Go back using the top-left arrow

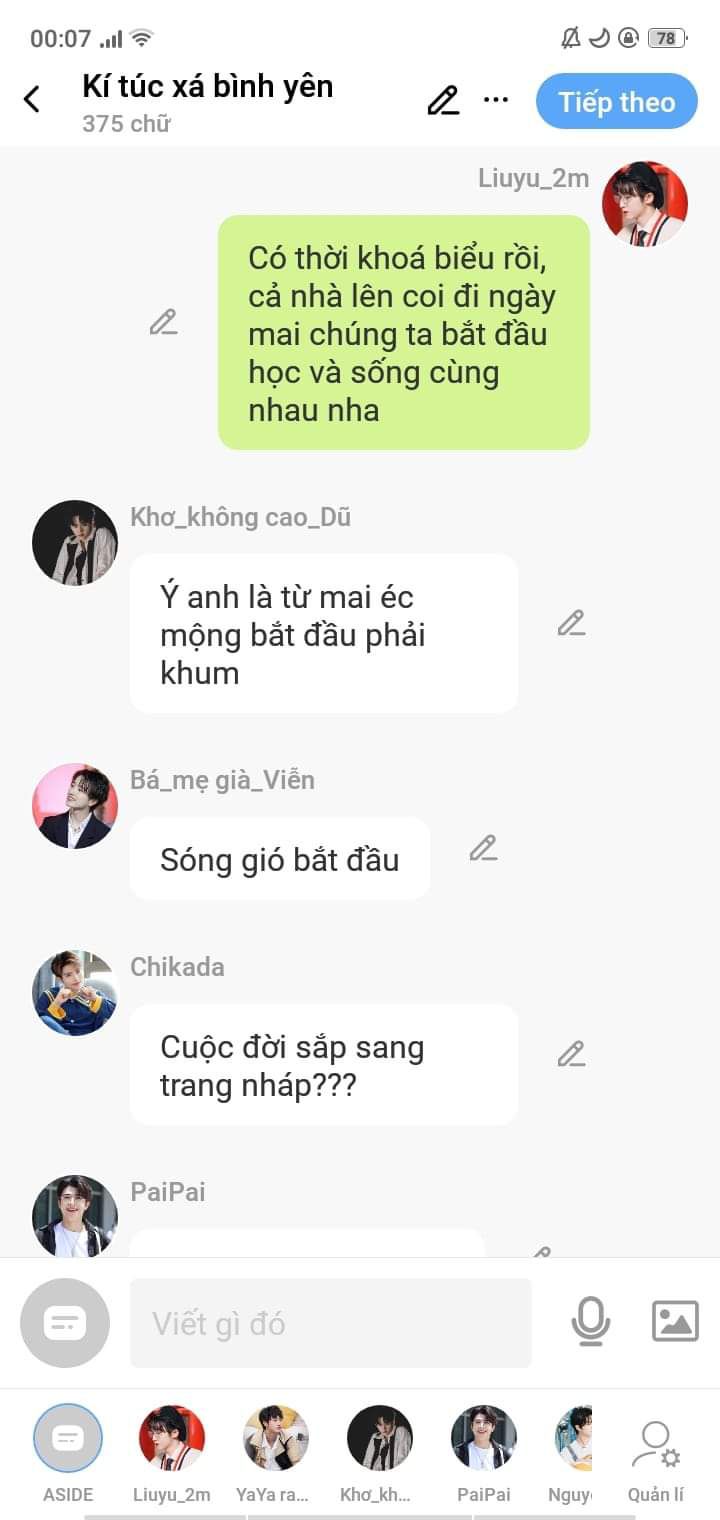[x=32, y=100]
